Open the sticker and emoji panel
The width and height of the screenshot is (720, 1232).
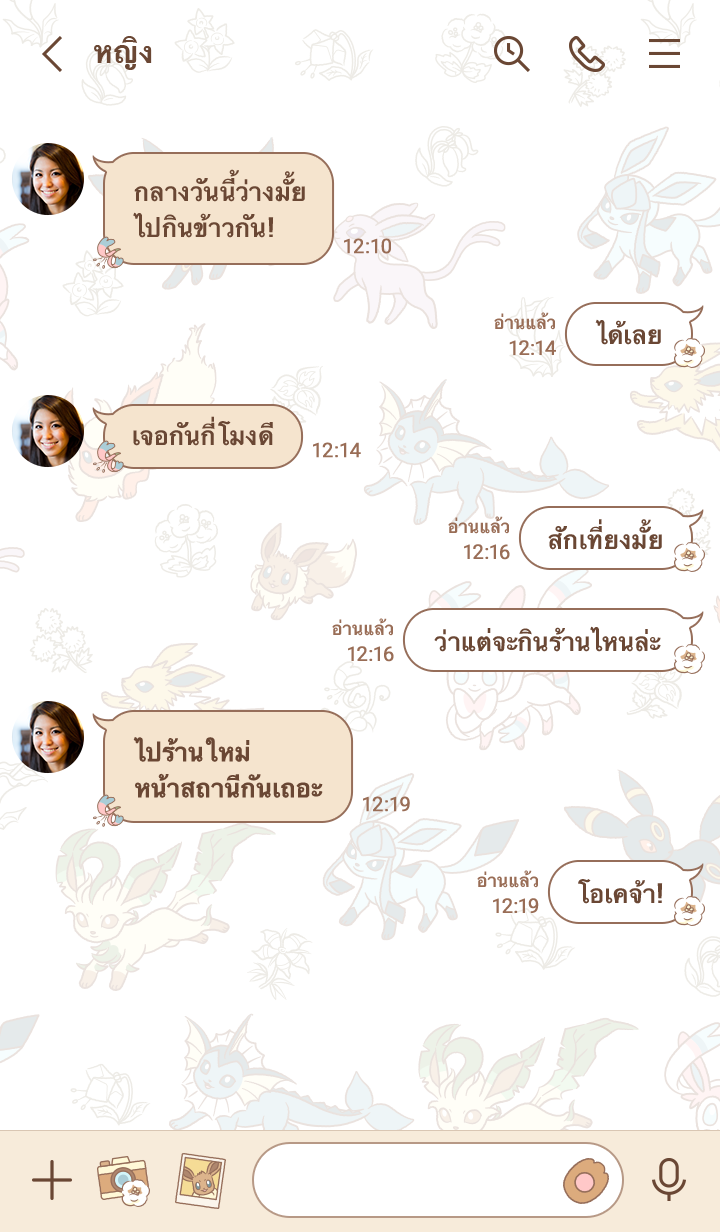pos(583,1182)
